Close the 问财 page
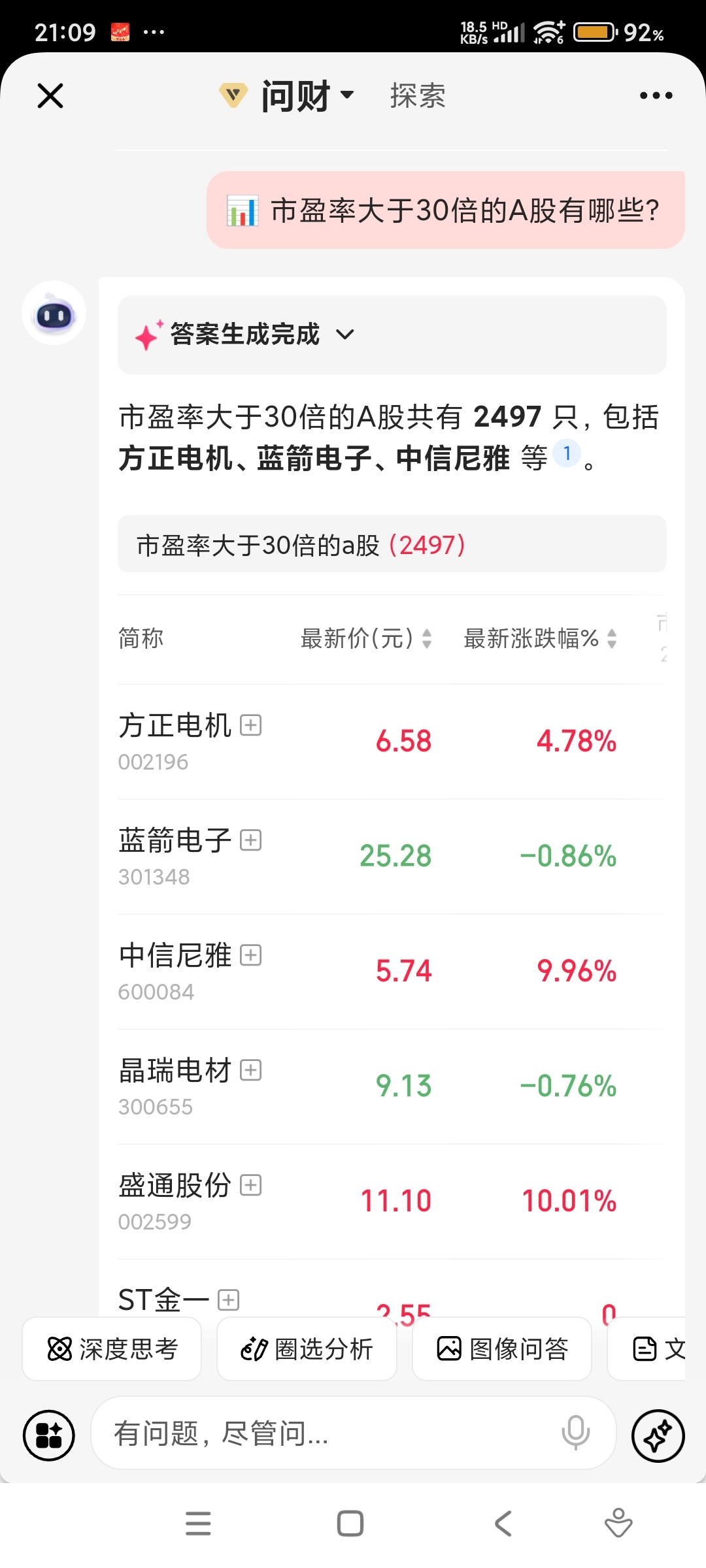 [x=50, y=95]
